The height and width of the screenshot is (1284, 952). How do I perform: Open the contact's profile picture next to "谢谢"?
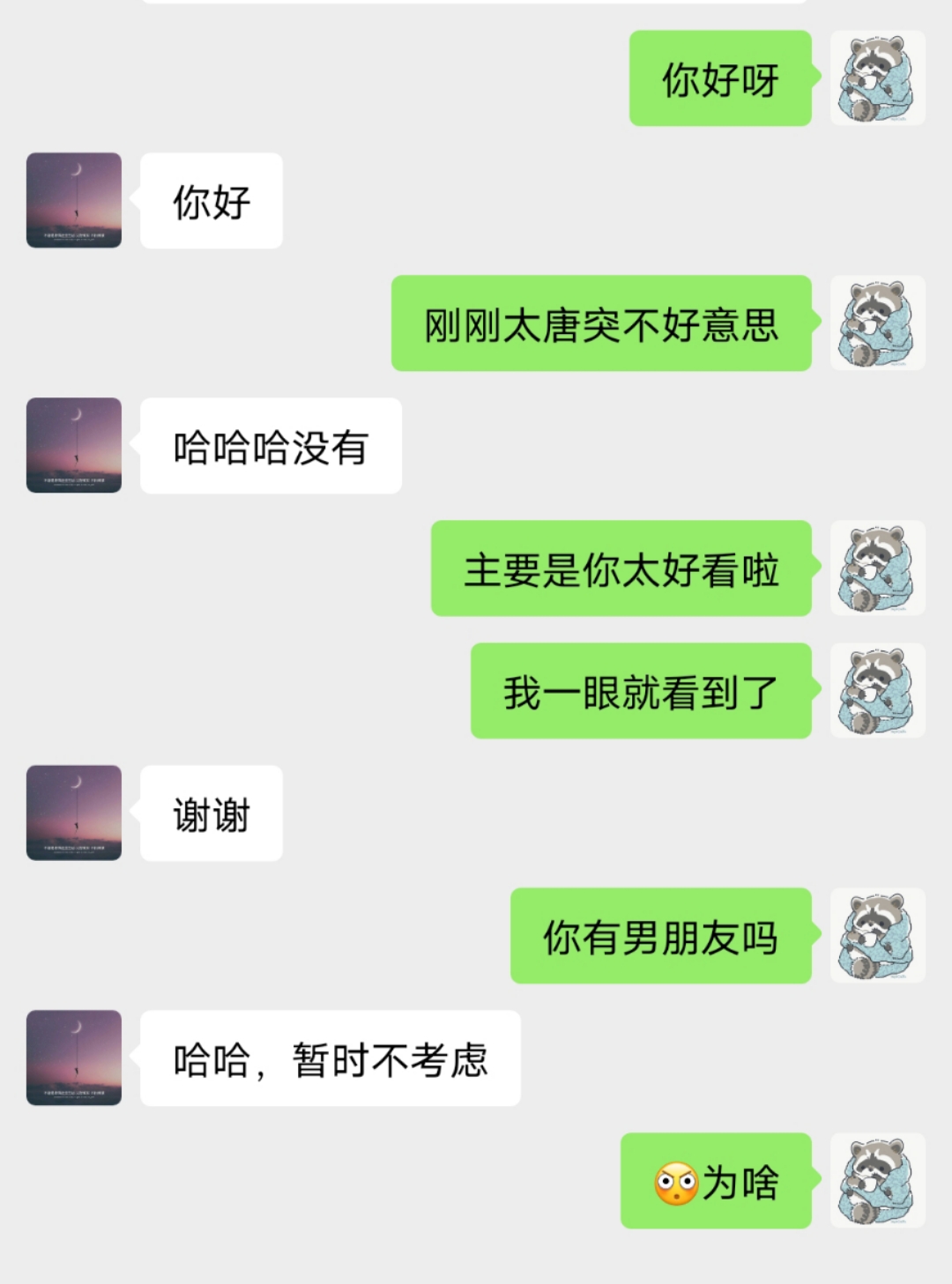tap(74, 813)
